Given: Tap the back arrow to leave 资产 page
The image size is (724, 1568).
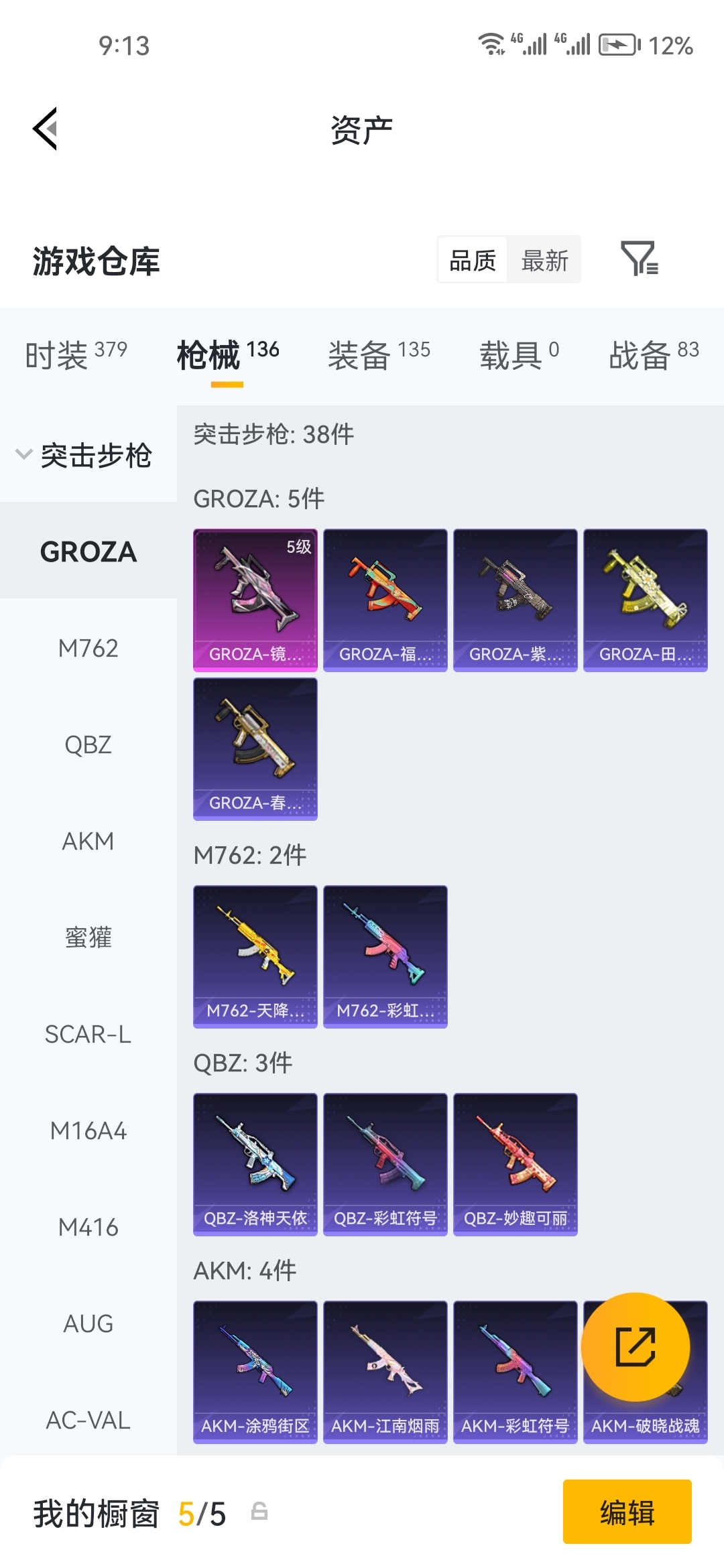Looking at the screenshot, I should 44,129.
